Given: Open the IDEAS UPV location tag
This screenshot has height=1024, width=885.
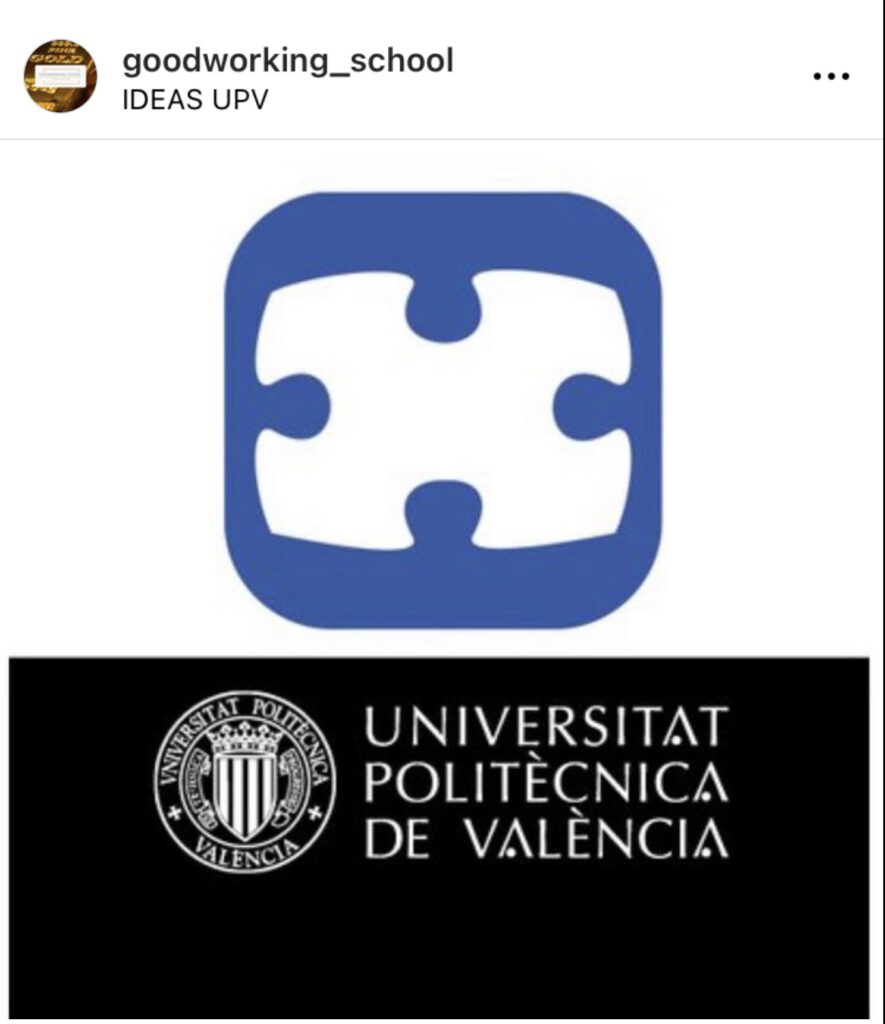Looking at the screenshot, I should click(x=195, y=100).
